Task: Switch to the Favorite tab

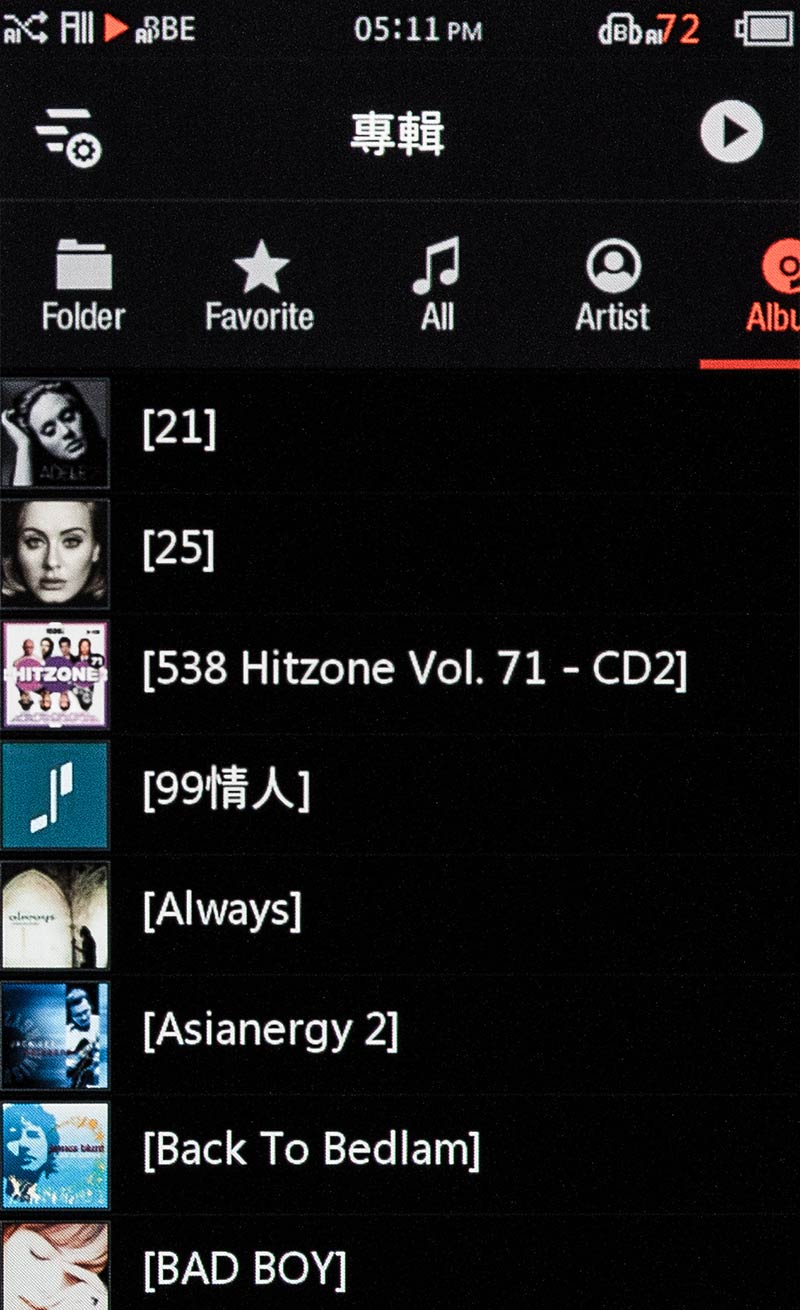Action: point(260,287)
